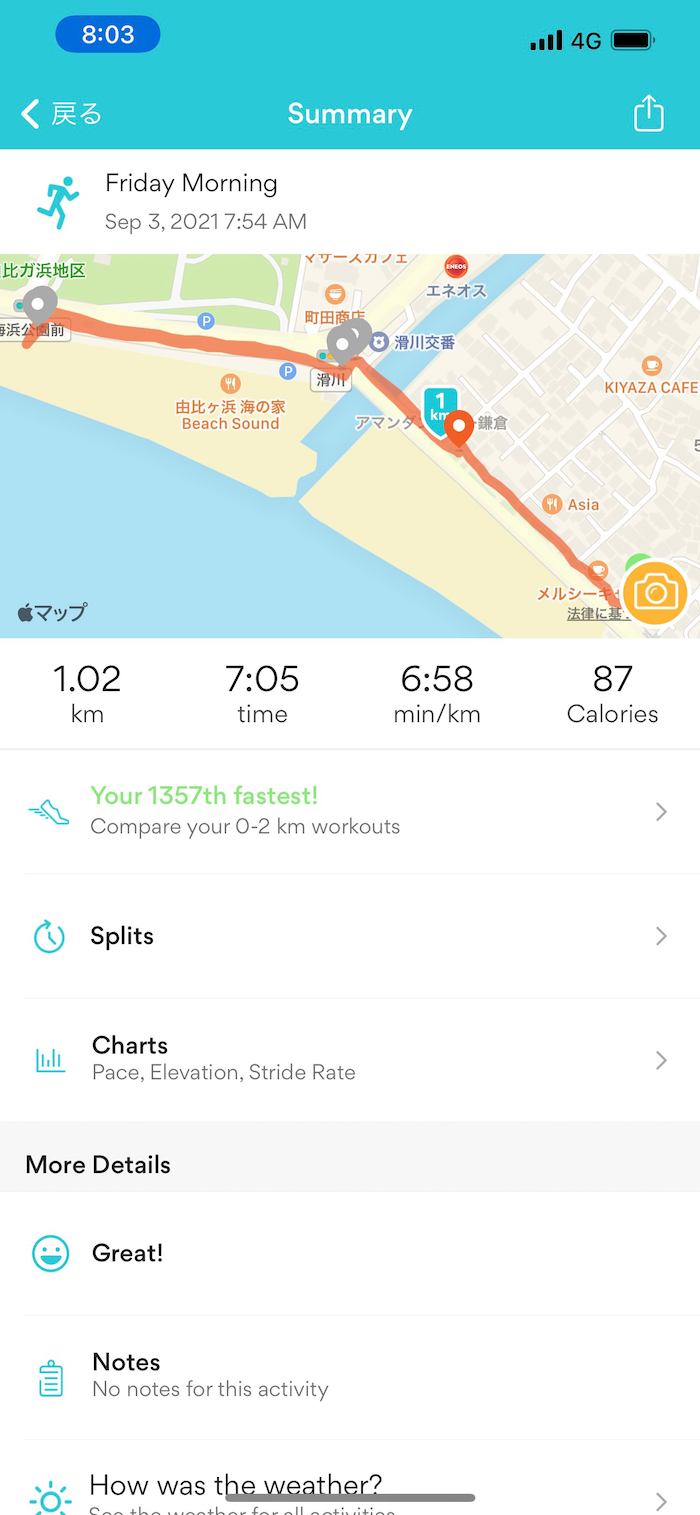This screenshot has width=700, height=1515.
Task: Edit the Great! mood rating
Action: tap(348, 1253)
